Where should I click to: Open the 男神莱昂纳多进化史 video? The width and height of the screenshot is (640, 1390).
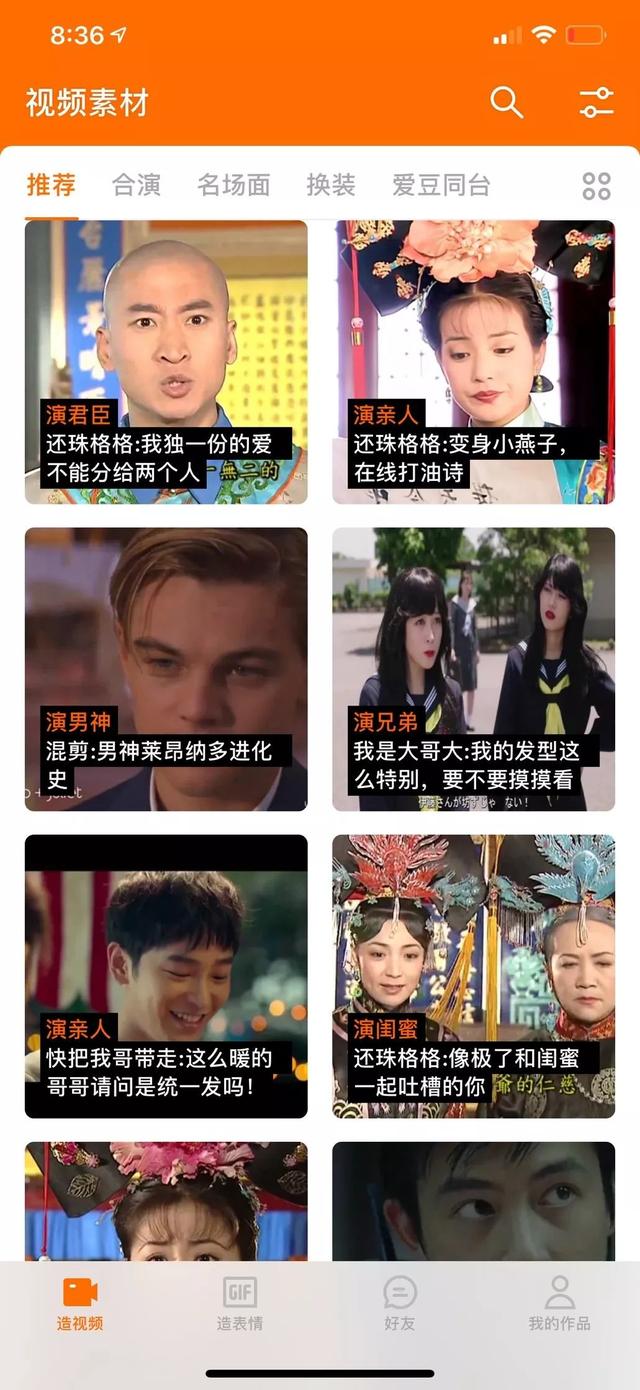click(166, 669)
